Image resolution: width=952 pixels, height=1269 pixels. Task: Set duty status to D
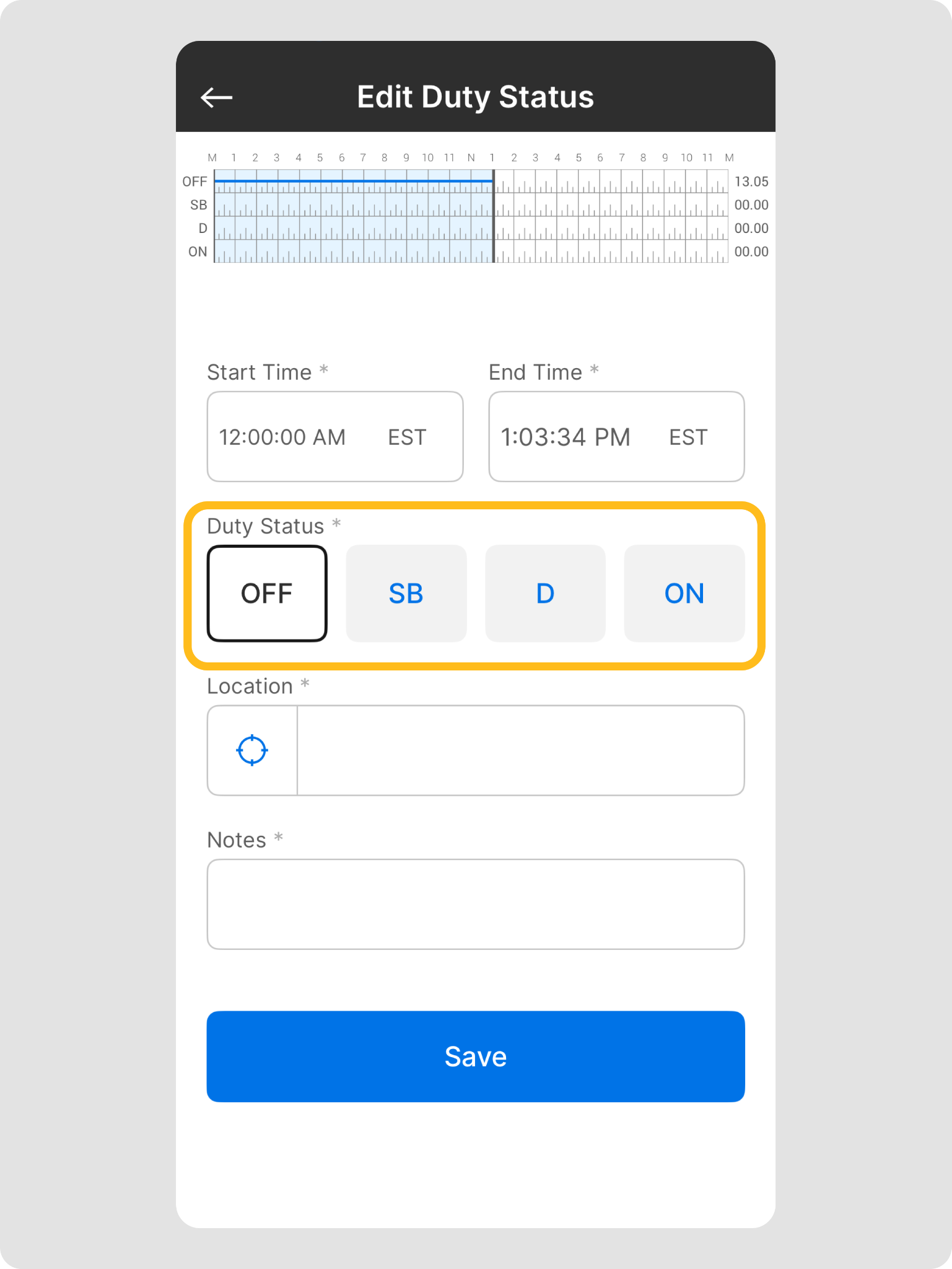pos(545,594)
